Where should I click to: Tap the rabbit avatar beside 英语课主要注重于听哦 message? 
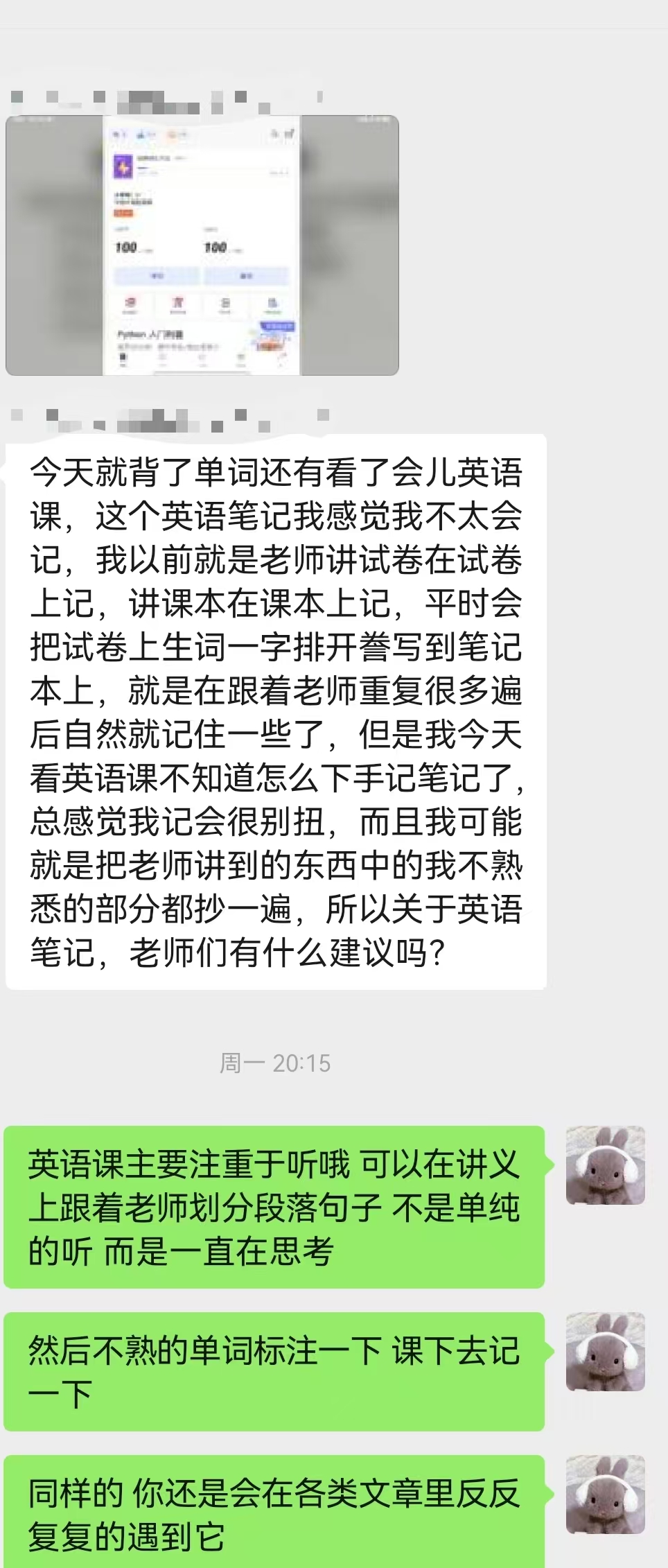tap(606, 1165)
